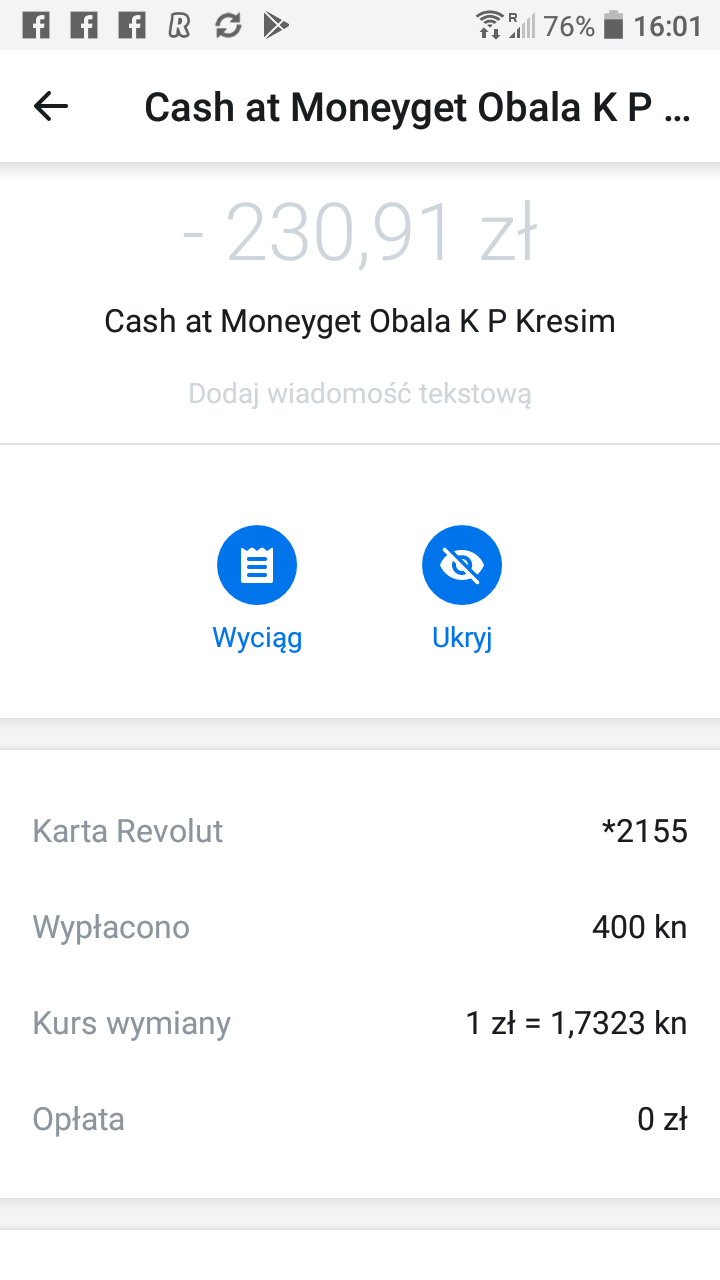This screenshot has width=720, height=1280.
Task: Hide the transaction using Ukryj
Action: [461, 564]
